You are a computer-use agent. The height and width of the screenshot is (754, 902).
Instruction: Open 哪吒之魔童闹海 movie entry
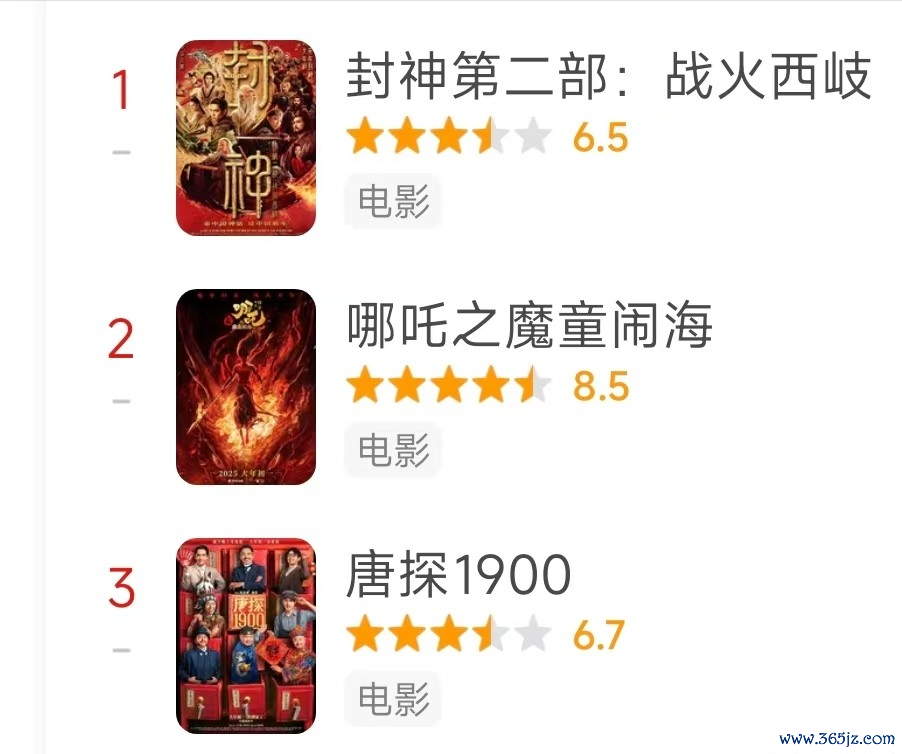pyautogui.click(x=529, y=327)
